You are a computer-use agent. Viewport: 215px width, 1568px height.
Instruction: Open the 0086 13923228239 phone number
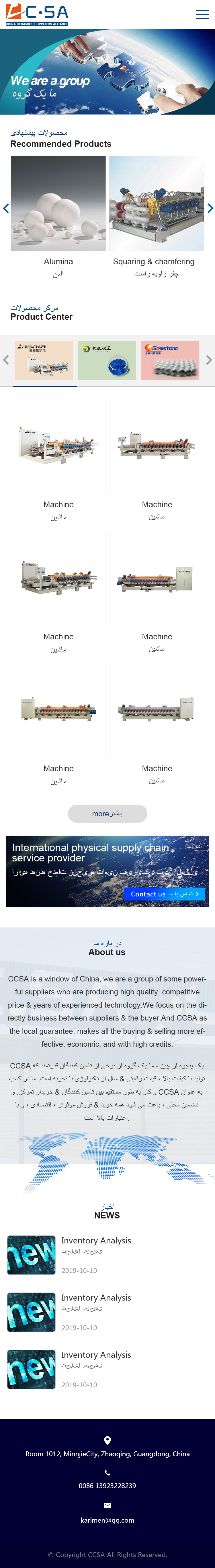tap(107, 1486)
